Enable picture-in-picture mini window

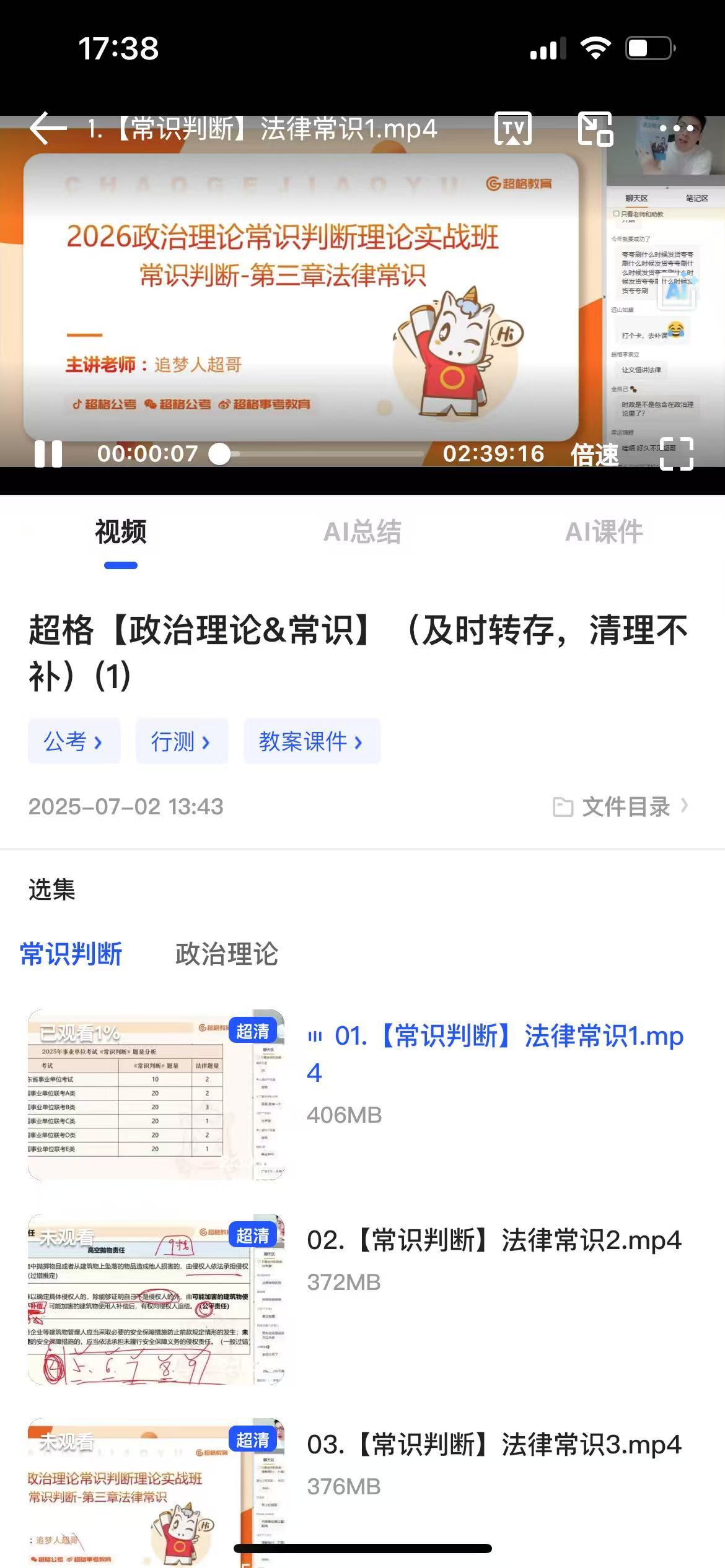pos(595,129)
